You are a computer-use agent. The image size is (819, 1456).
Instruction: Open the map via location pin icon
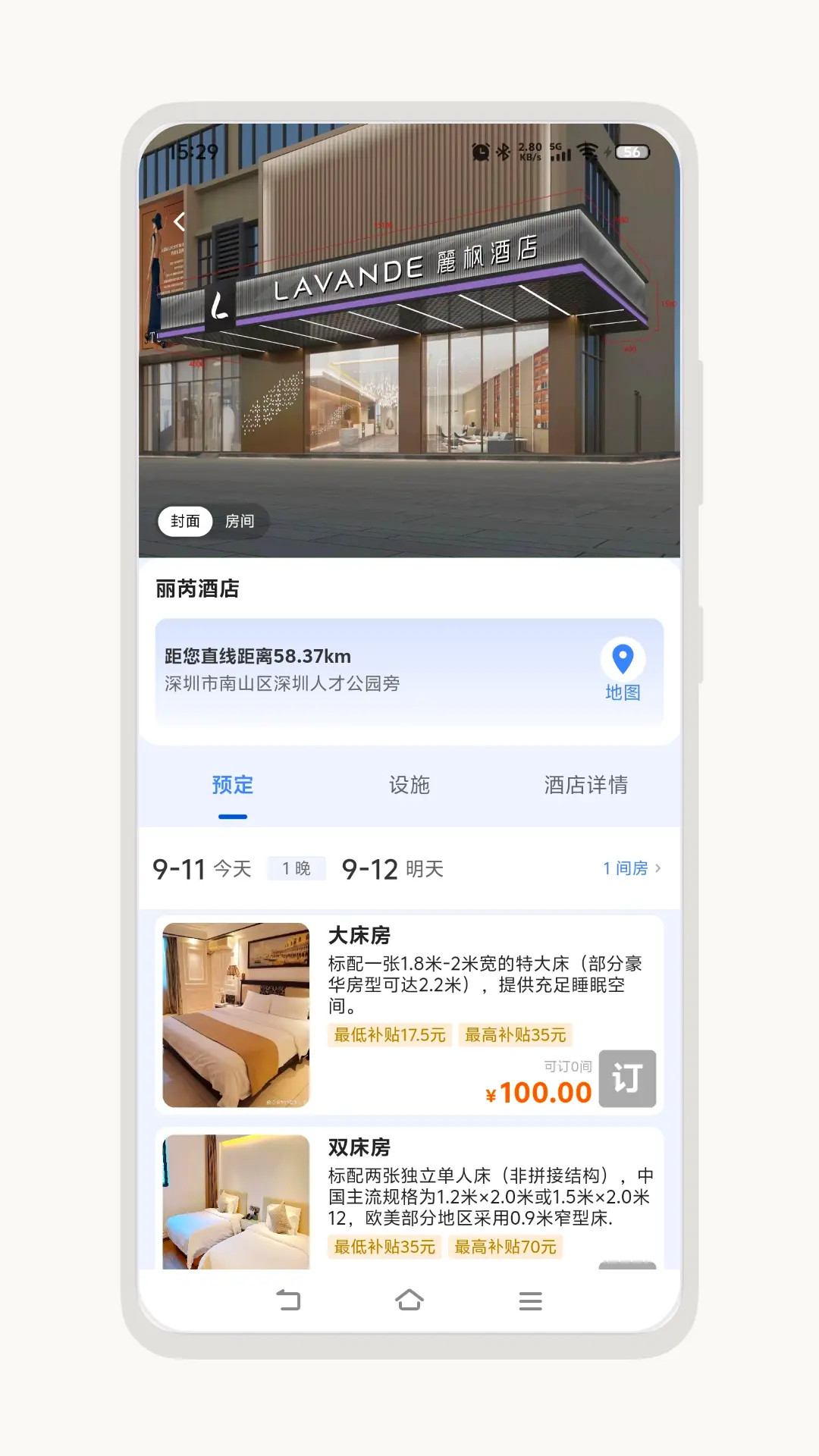(x=623, y=659)
